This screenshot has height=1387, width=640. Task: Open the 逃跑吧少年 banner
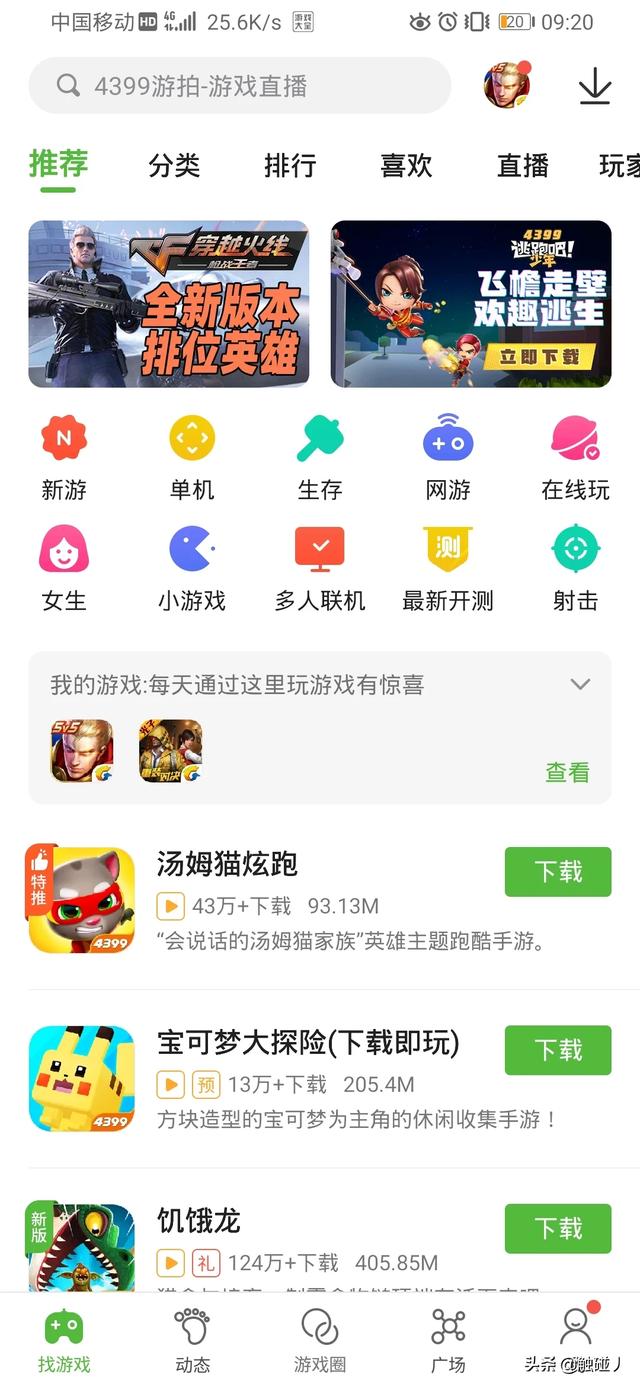[471, 304]
